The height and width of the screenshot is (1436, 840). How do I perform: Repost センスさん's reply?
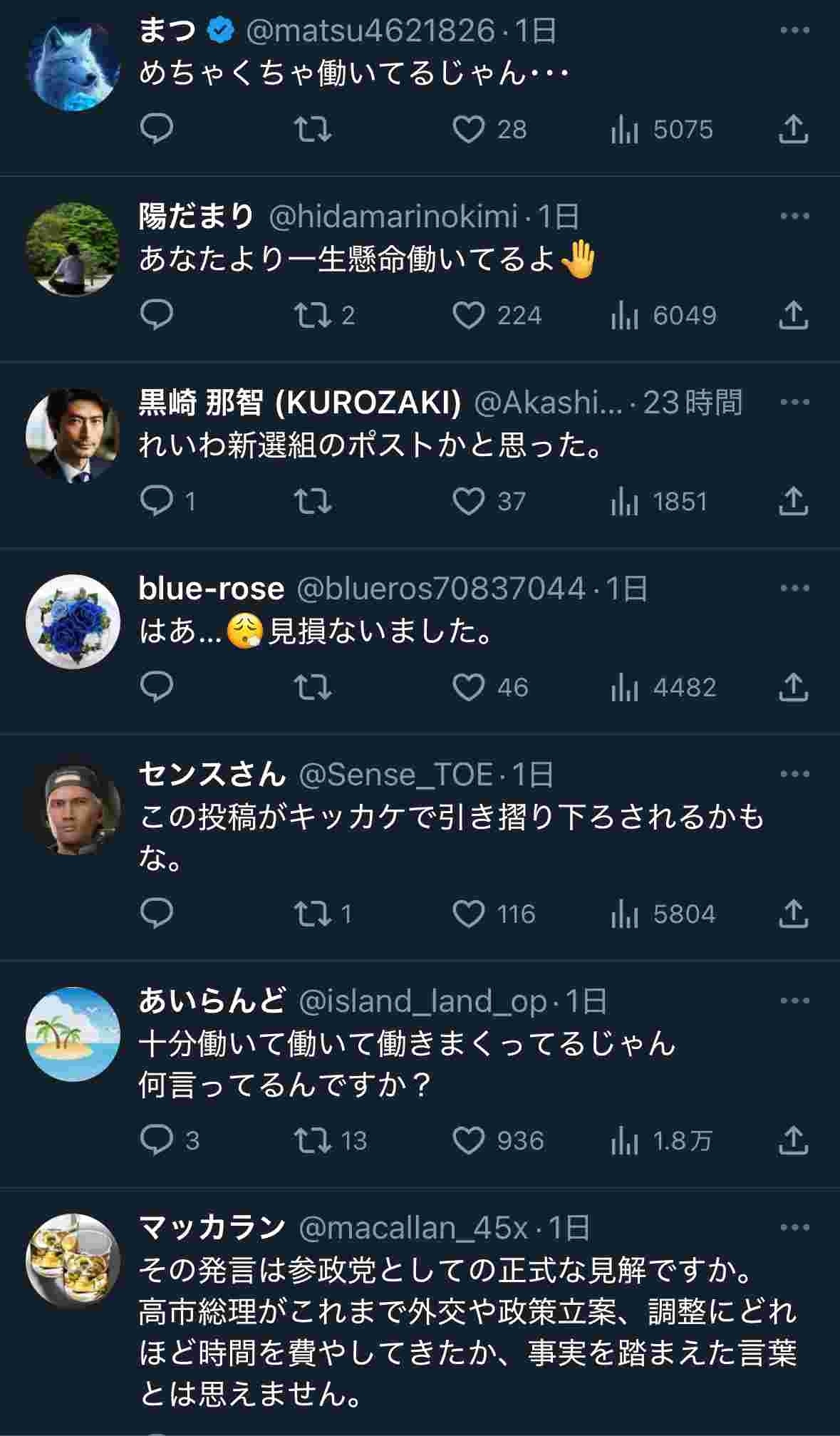(x=313, y=914)
